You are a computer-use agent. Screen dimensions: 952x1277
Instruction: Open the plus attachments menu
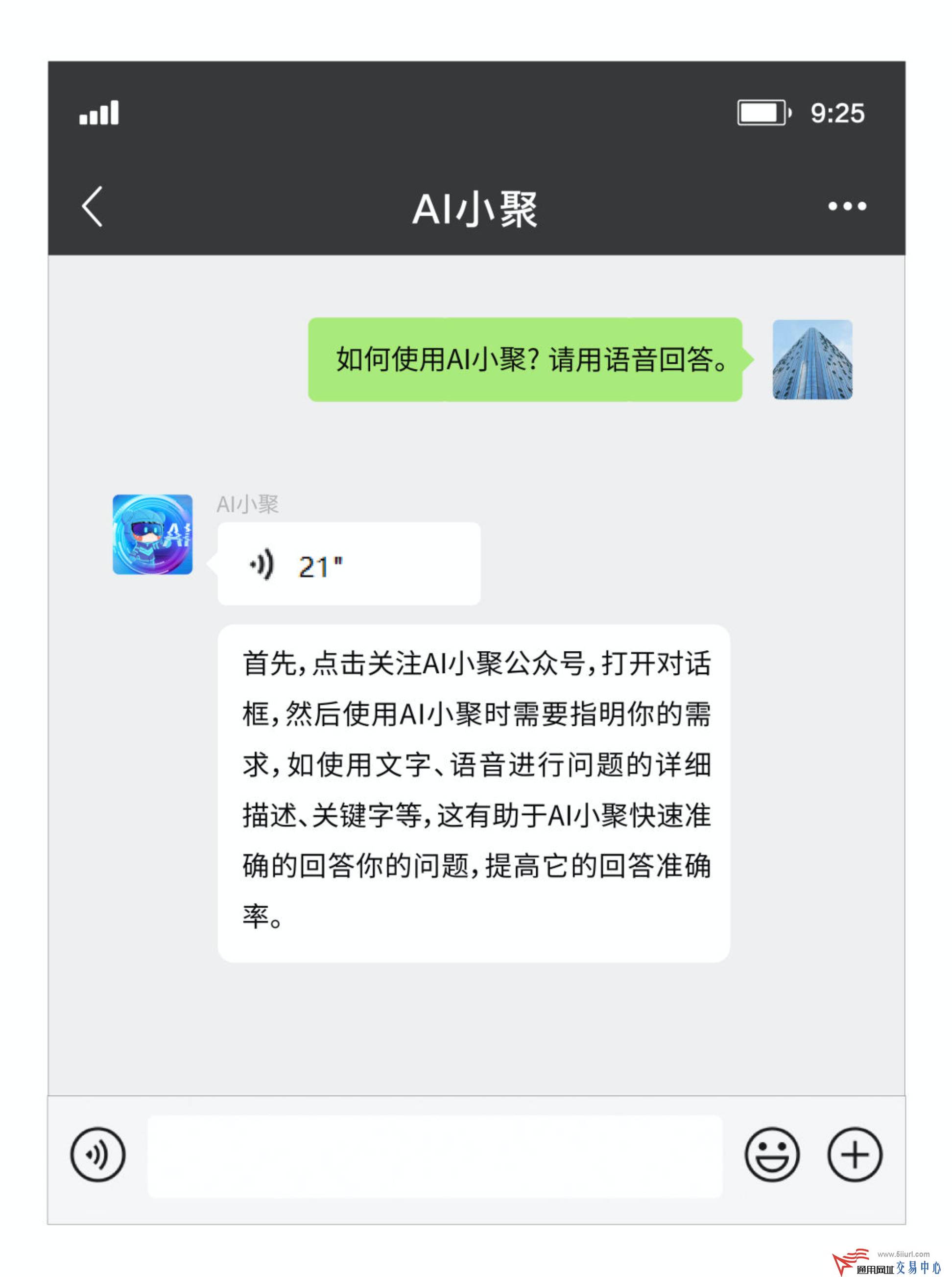(x=854, y=1154)
